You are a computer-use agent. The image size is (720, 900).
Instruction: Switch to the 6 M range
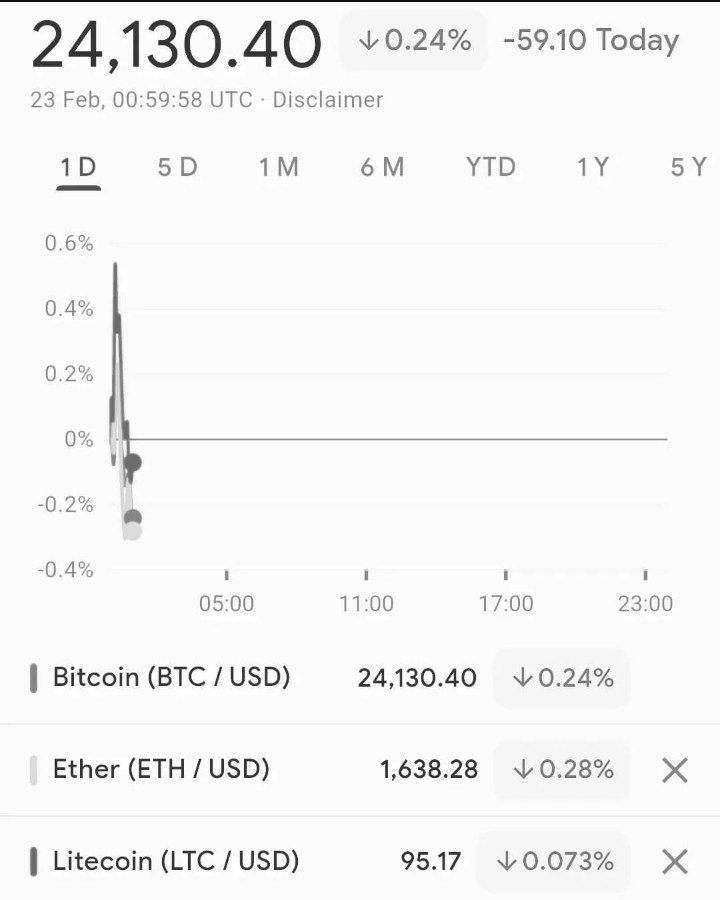click(382, 168)
